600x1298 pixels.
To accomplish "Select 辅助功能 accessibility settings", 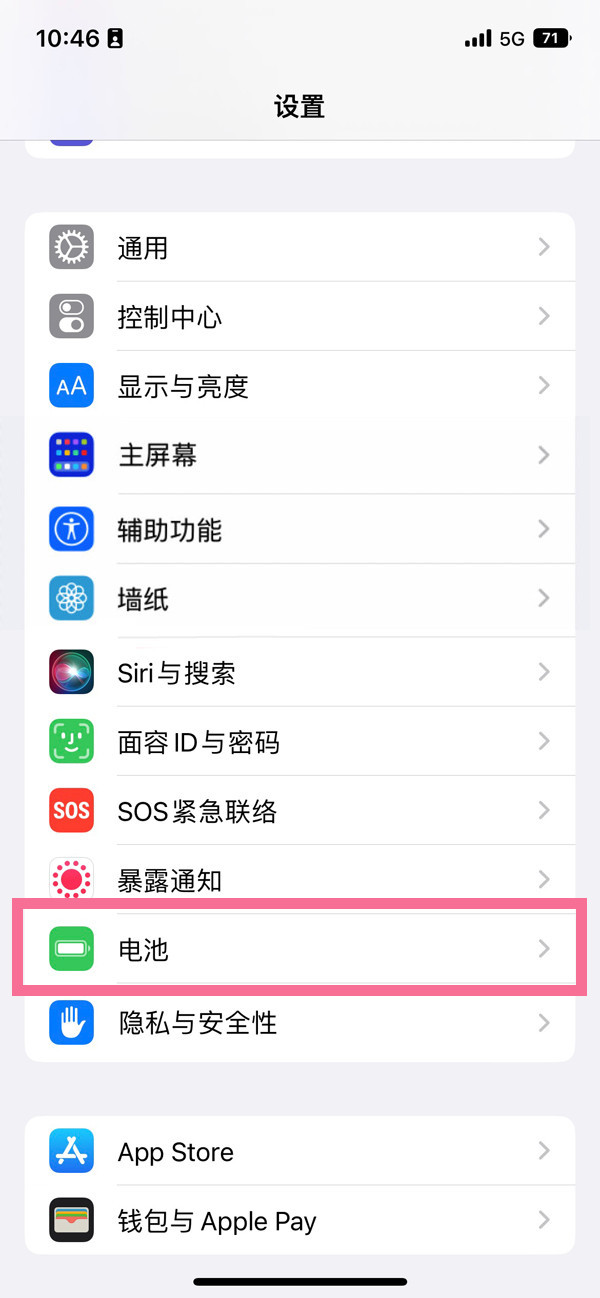I will tap(300, 529).
